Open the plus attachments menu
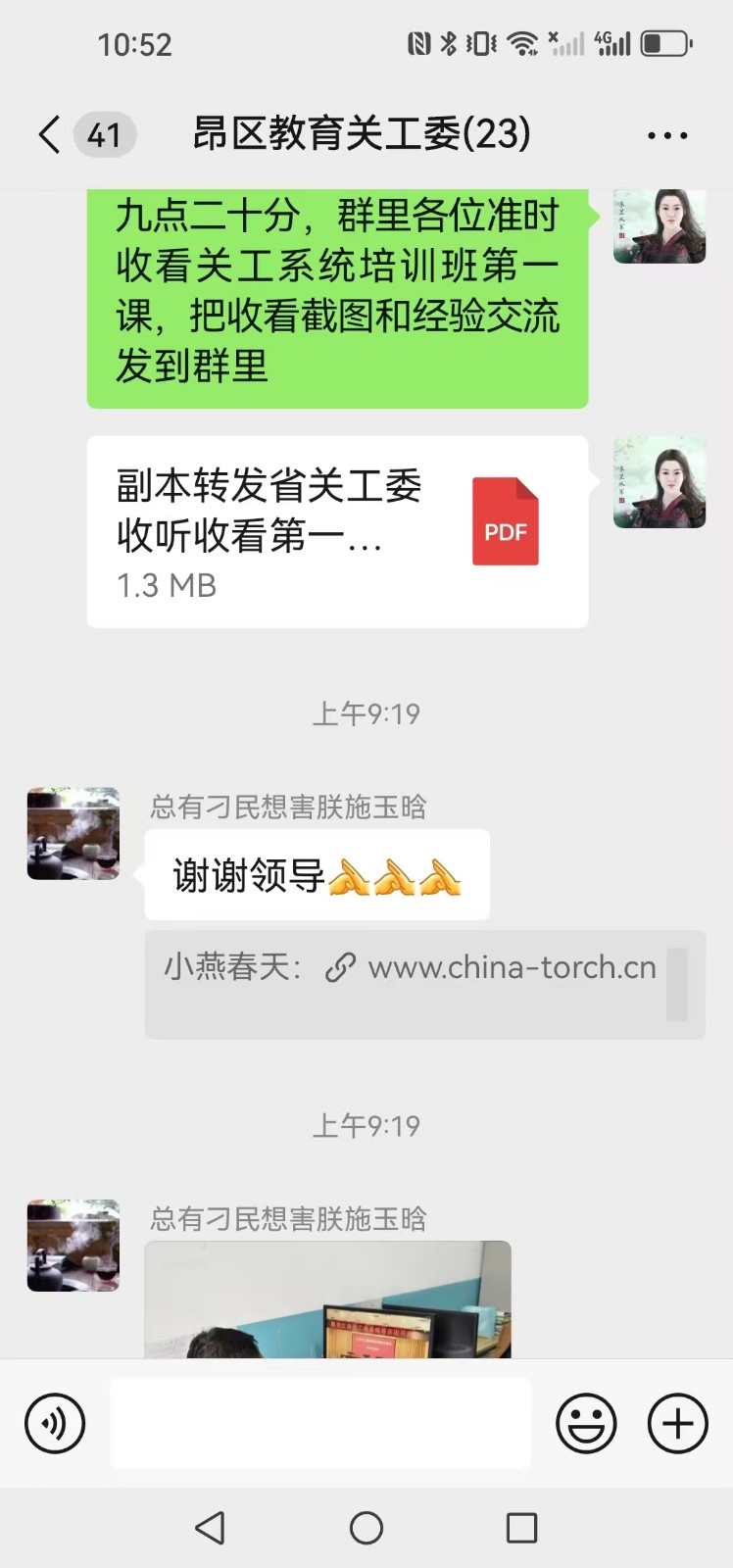The image size is (733, 1568). (677, 1423)
